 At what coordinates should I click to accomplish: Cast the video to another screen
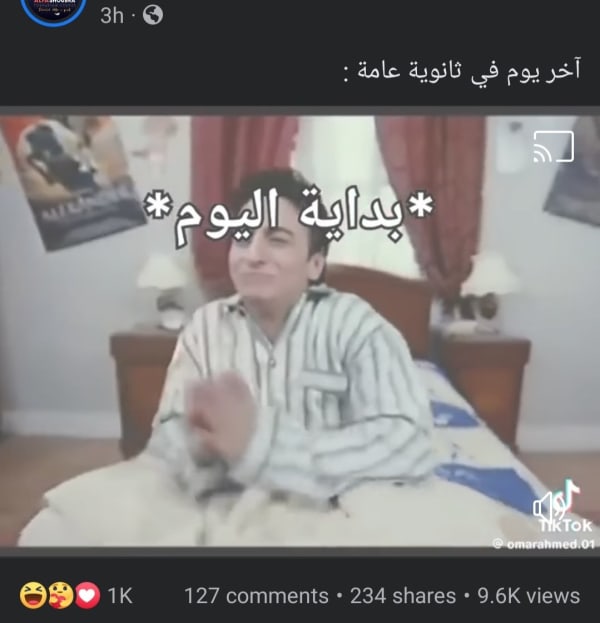pyautogui.click(x=553, y=146)
